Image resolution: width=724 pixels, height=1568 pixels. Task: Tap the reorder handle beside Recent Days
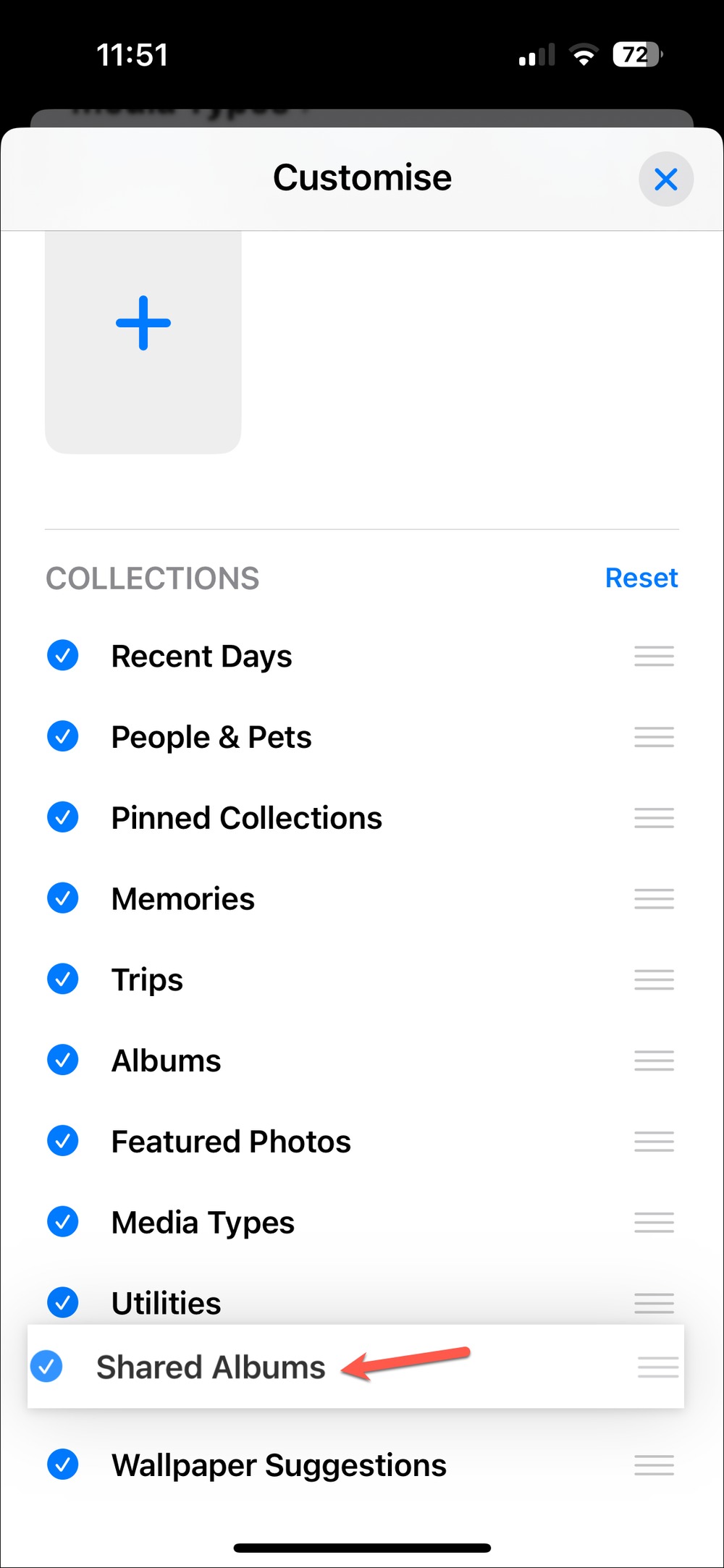tap(654, 656)
